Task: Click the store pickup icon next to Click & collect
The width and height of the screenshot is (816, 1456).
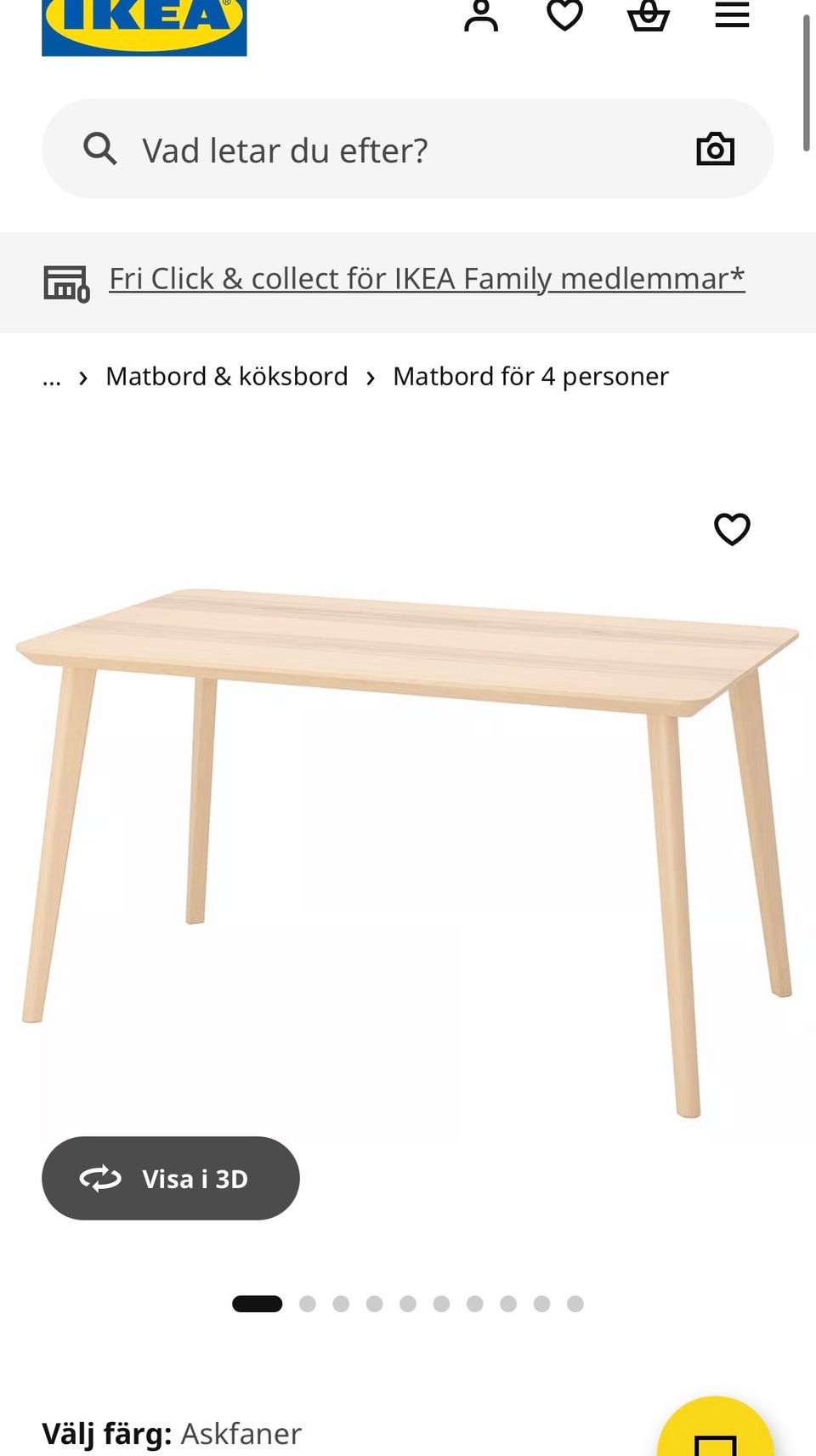Action: tap(66, 283)
